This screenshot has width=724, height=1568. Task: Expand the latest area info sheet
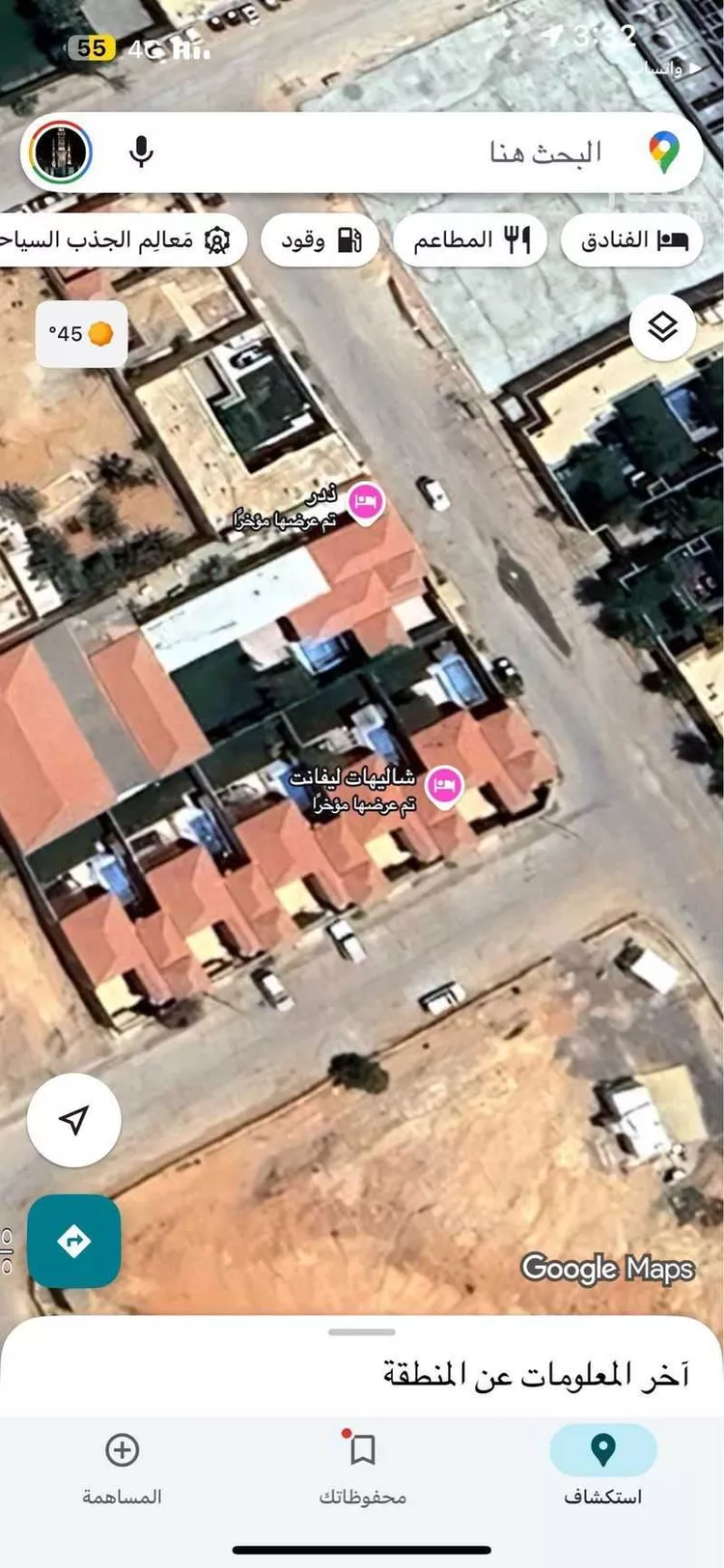[x=362, y=1333]
